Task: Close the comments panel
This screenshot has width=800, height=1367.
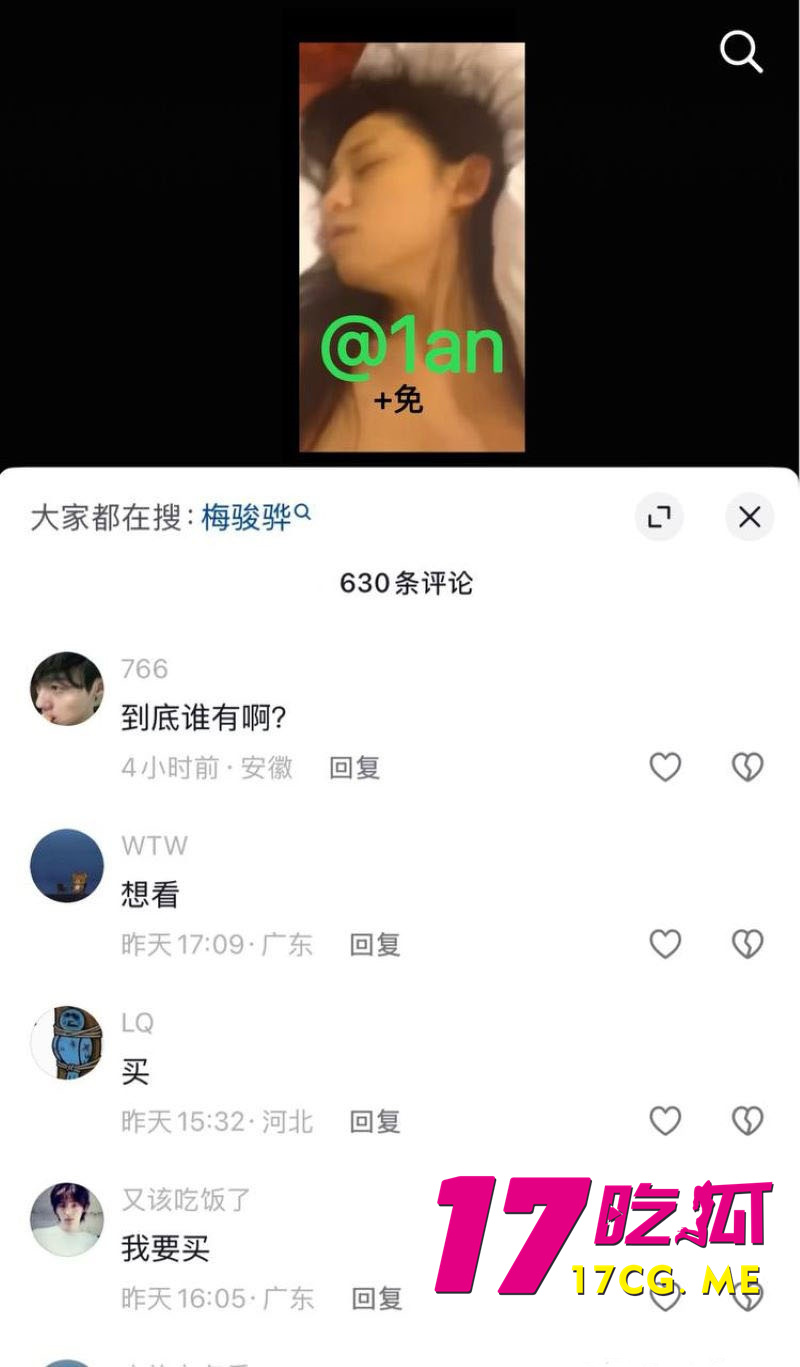Action: coord(749,517)
